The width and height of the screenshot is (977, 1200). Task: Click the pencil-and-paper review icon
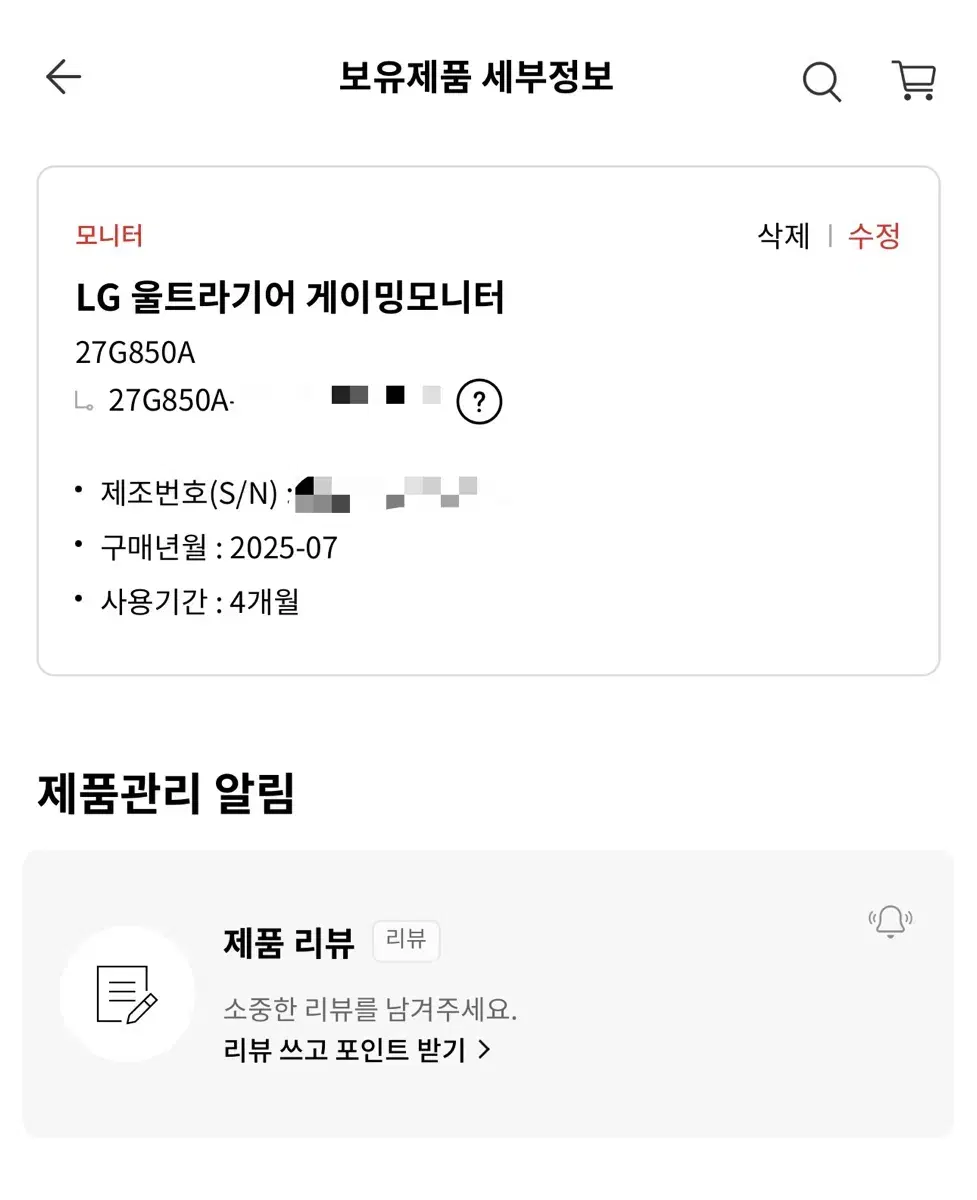[x=126, y=995]
